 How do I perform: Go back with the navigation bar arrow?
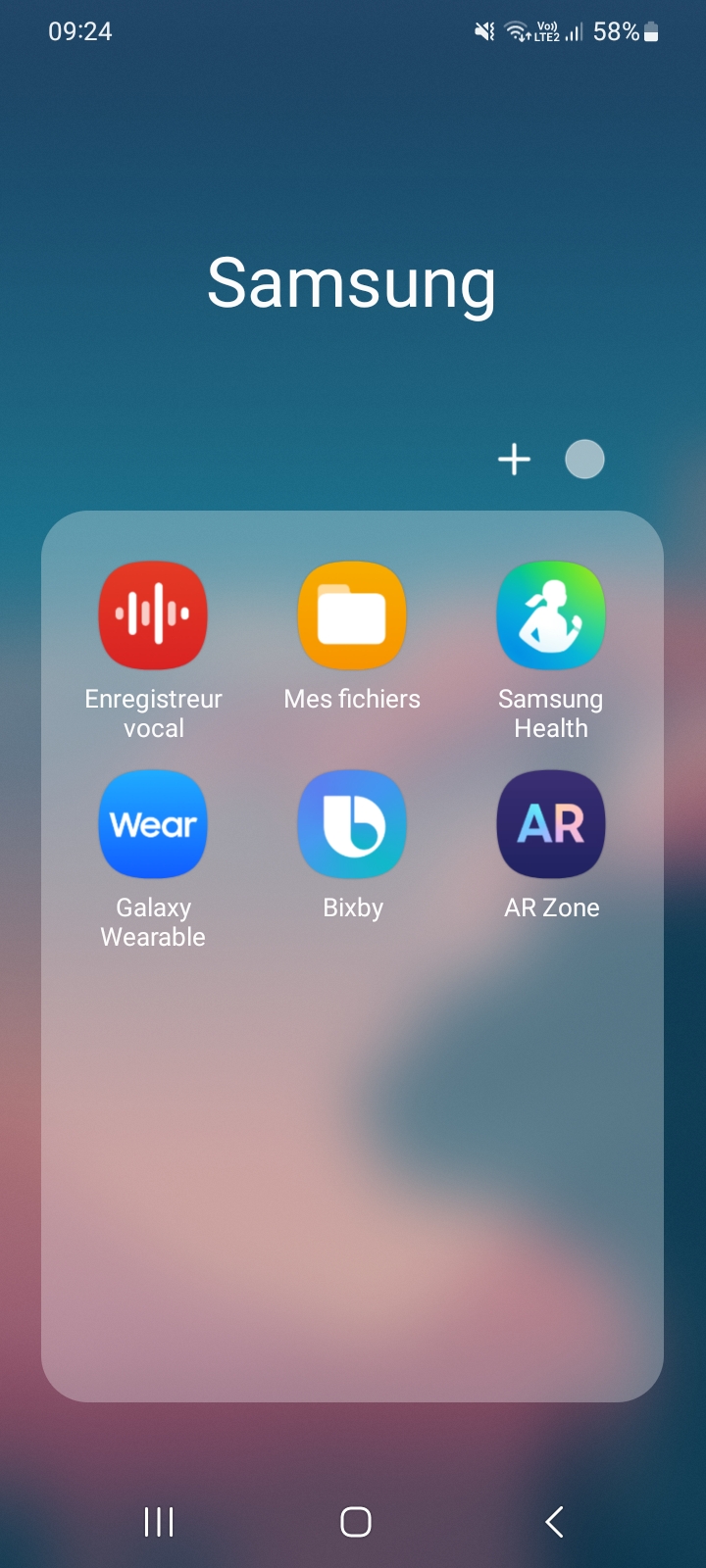pos(554,1522)
